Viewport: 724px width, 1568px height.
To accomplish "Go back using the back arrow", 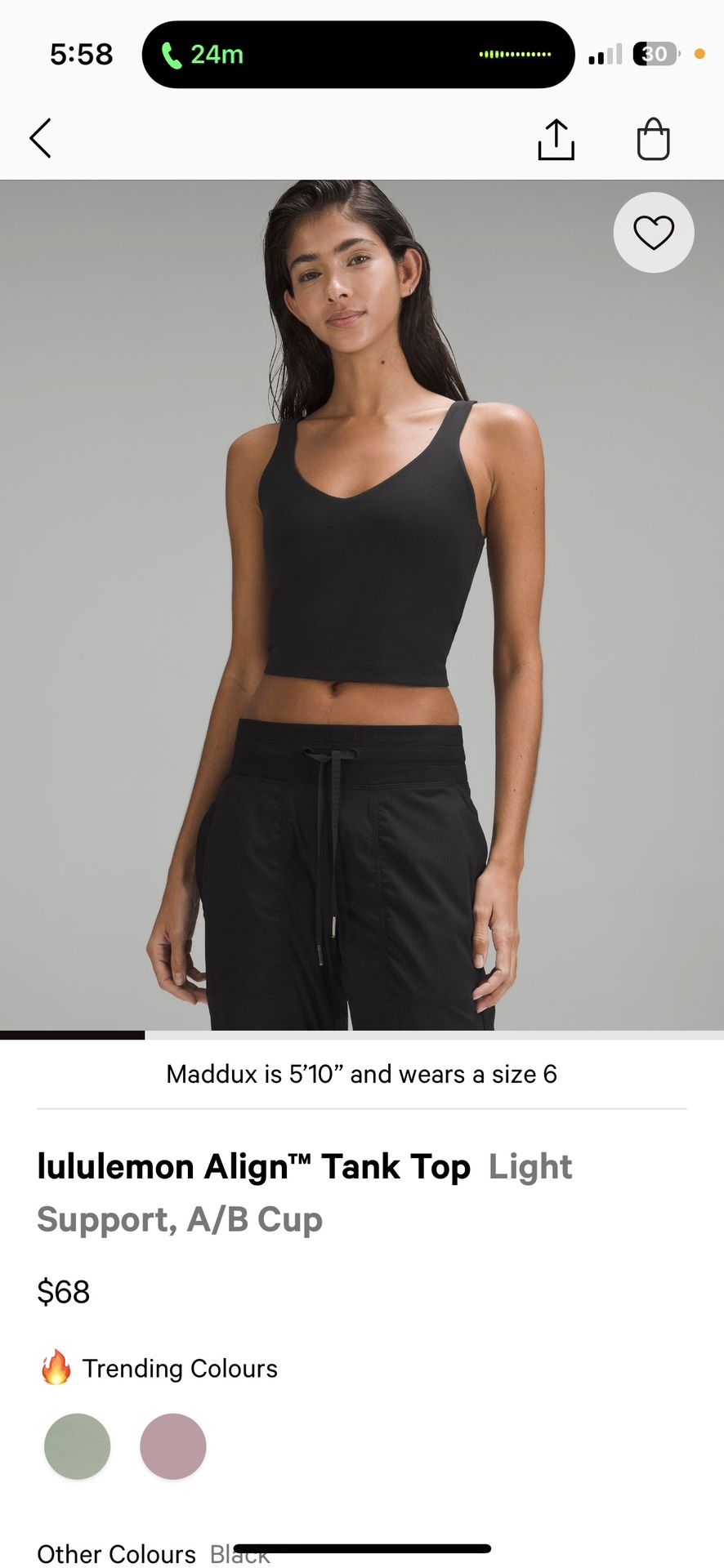I will point(41,138).
